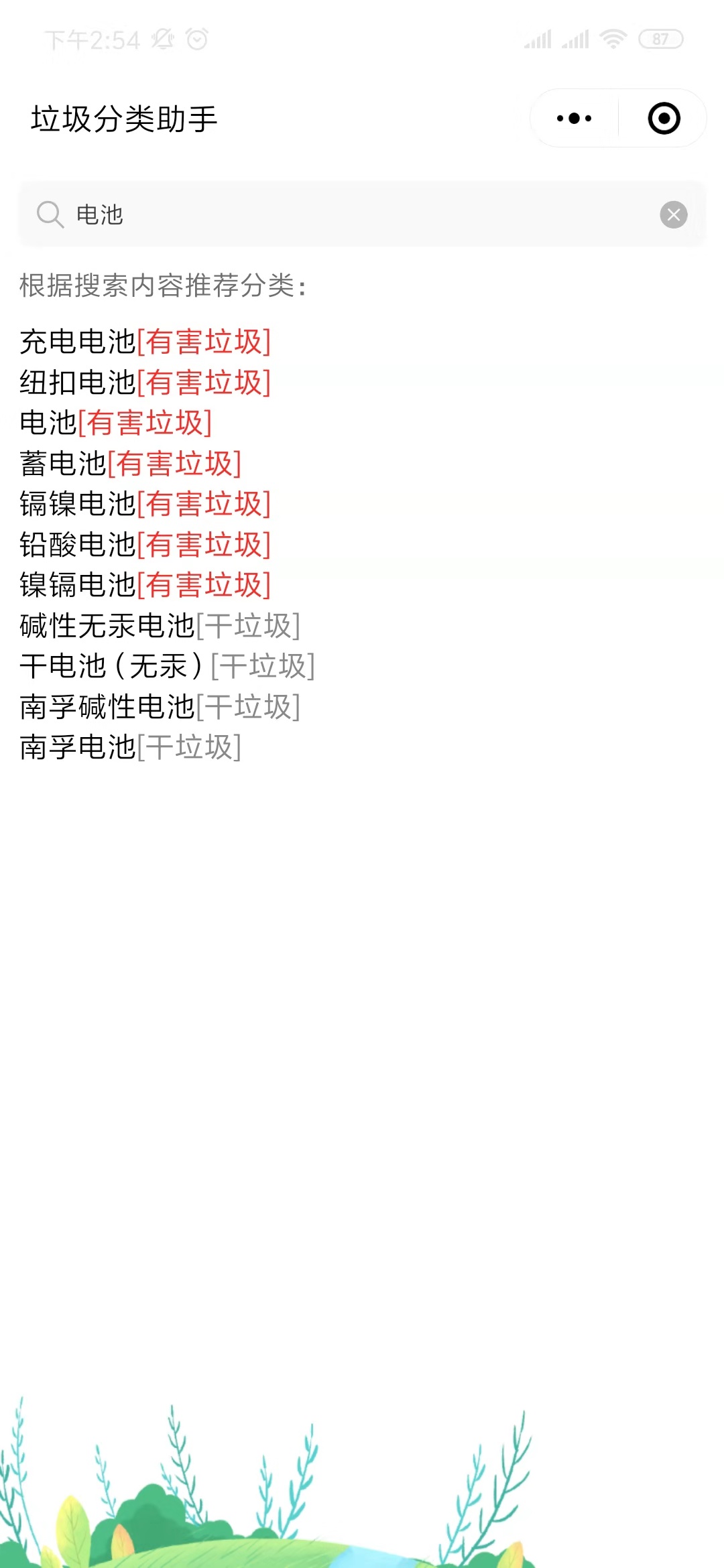This screenshot has height=1568, width=724.
Task: View the 碱性无汞电池 result
Action: (160, 626)
